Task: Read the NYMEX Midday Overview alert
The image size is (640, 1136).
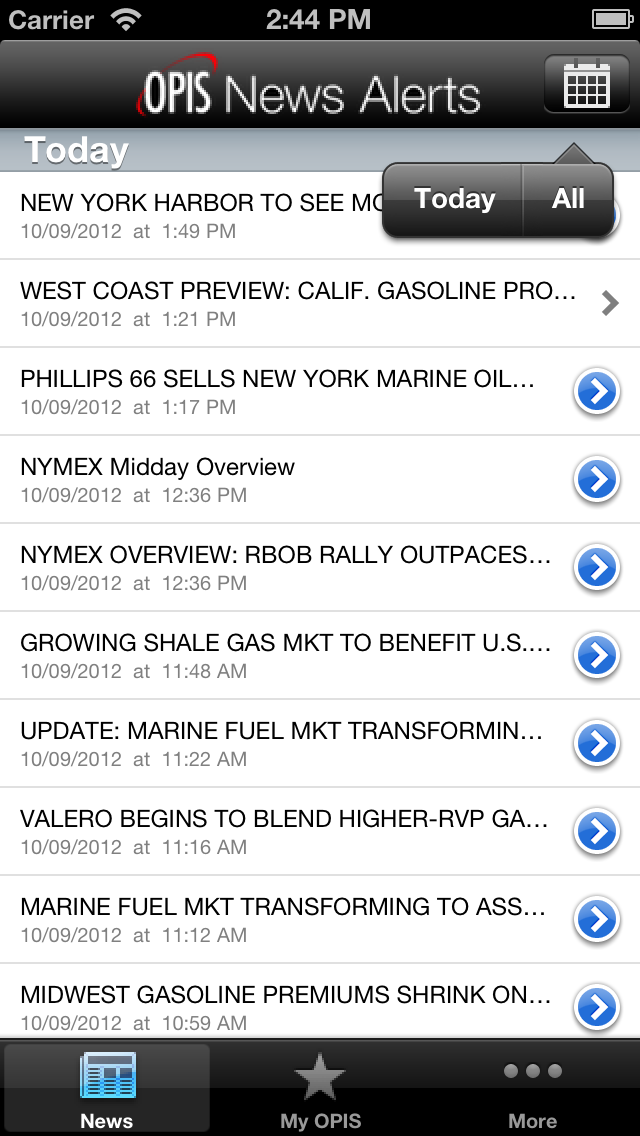Action: point(320,479)
